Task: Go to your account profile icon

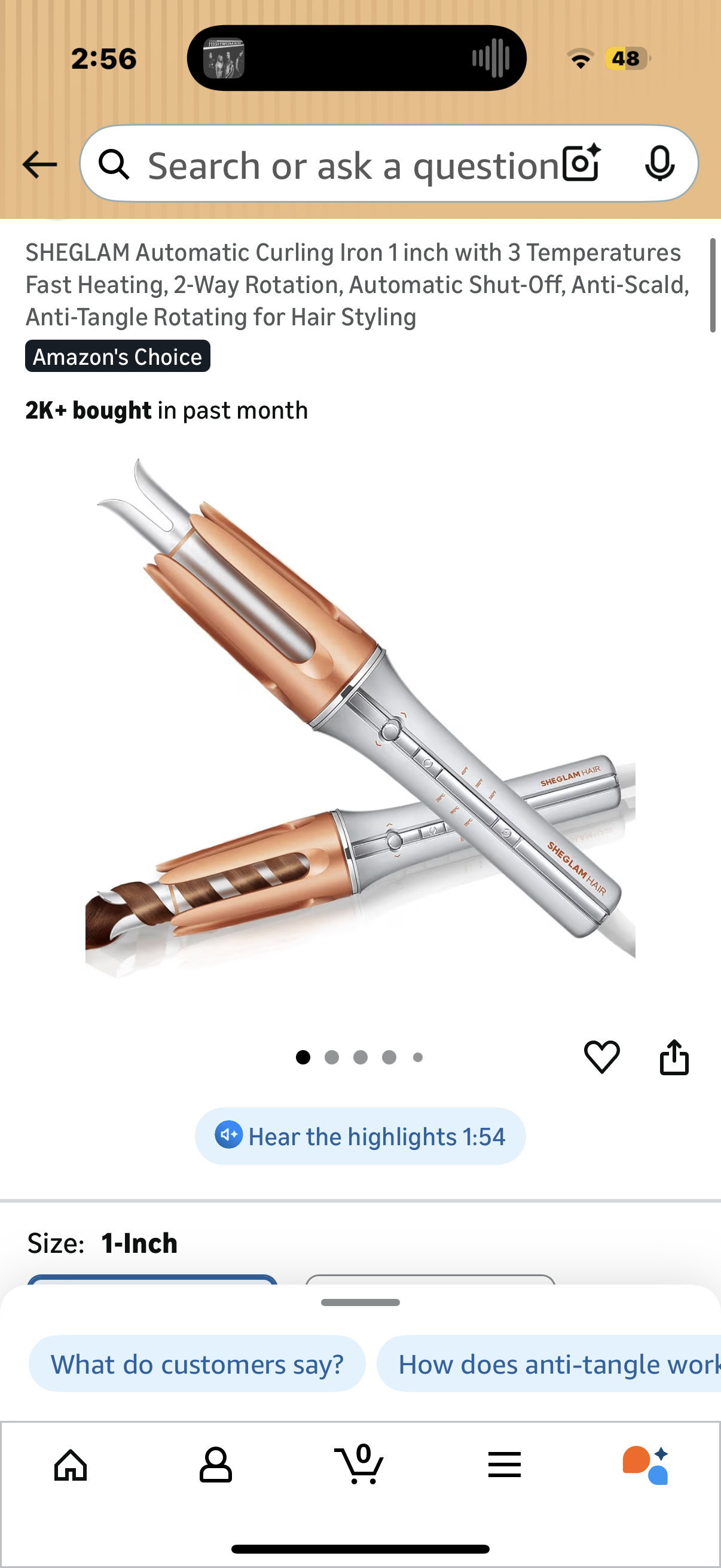Action: [x=216, y=1465]
